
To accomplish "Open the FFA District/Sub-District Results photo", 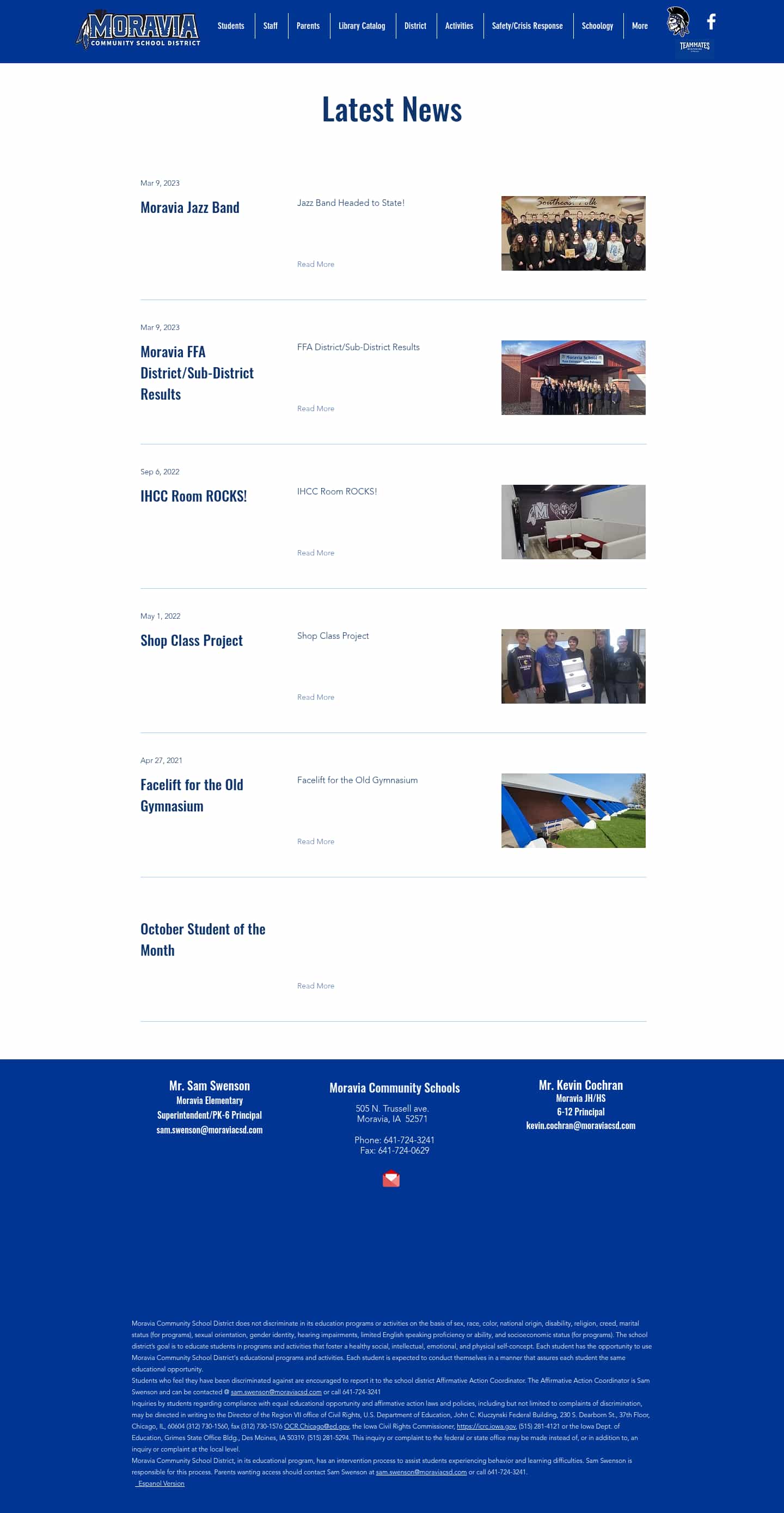I will pos(573,377).
